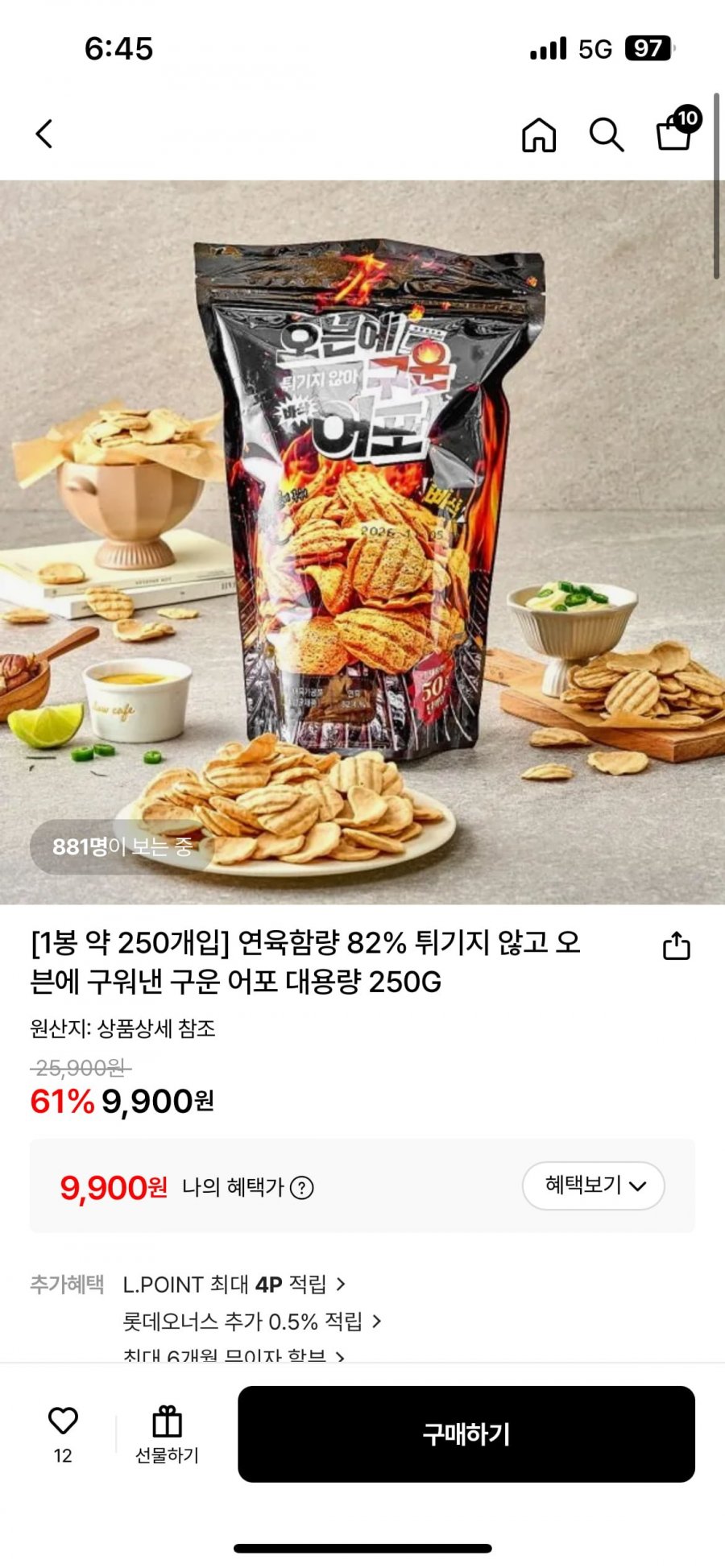The image size is (725, 1568).
Task: Open L.POINT 최대 4P 적립 details
Action: pos(234,1285)
